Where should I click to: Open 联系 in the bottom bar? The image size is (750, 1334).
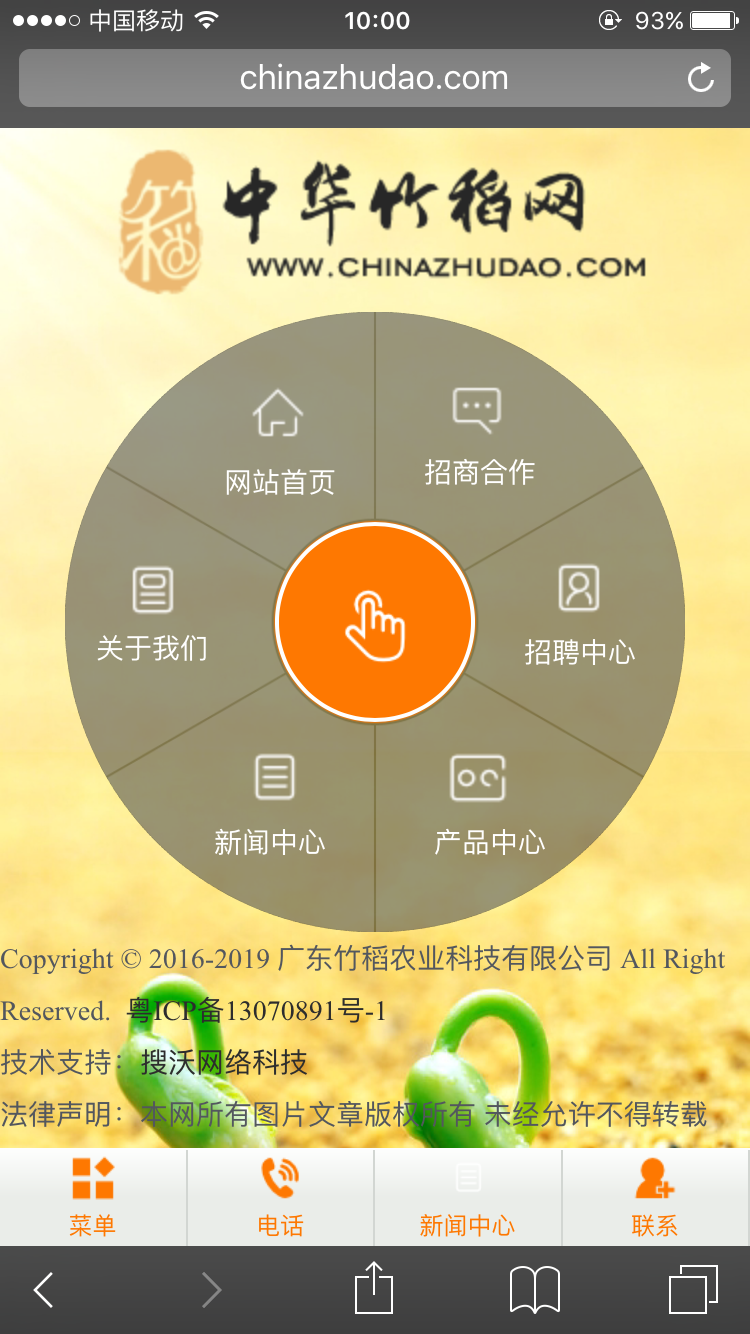click(655, 1197)
